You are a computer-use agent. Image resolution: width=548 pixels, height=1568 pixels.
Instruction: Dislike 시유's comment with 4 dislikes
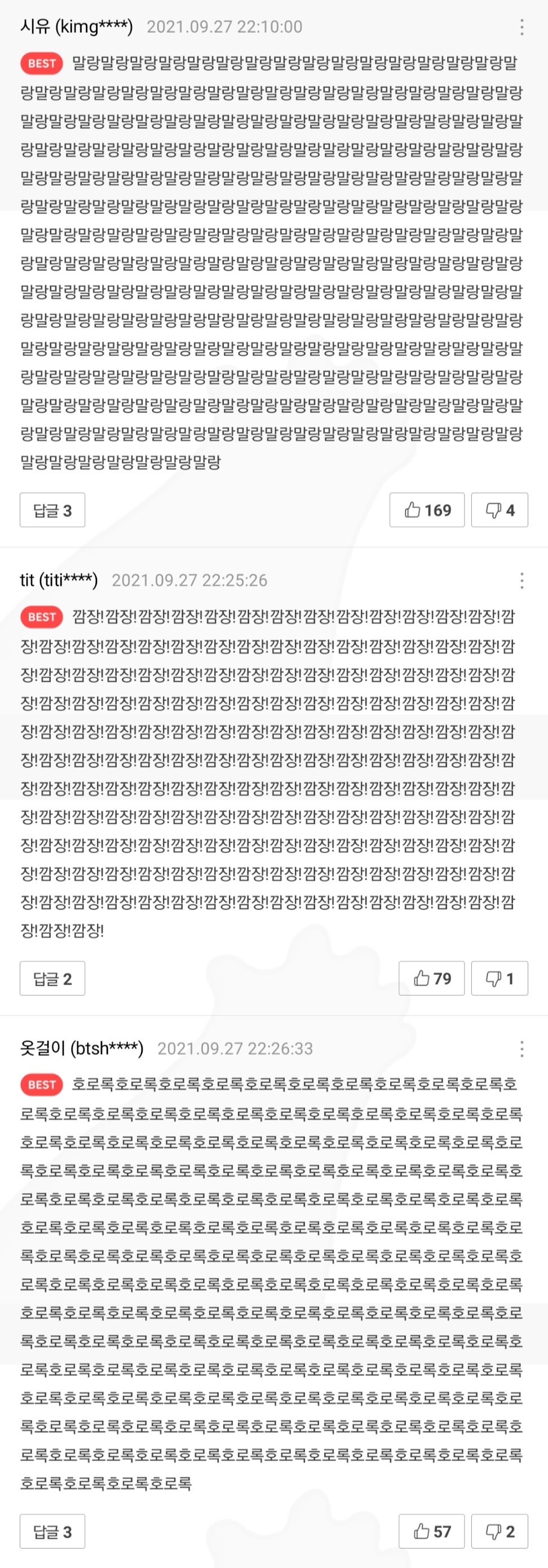coord(500,510)
